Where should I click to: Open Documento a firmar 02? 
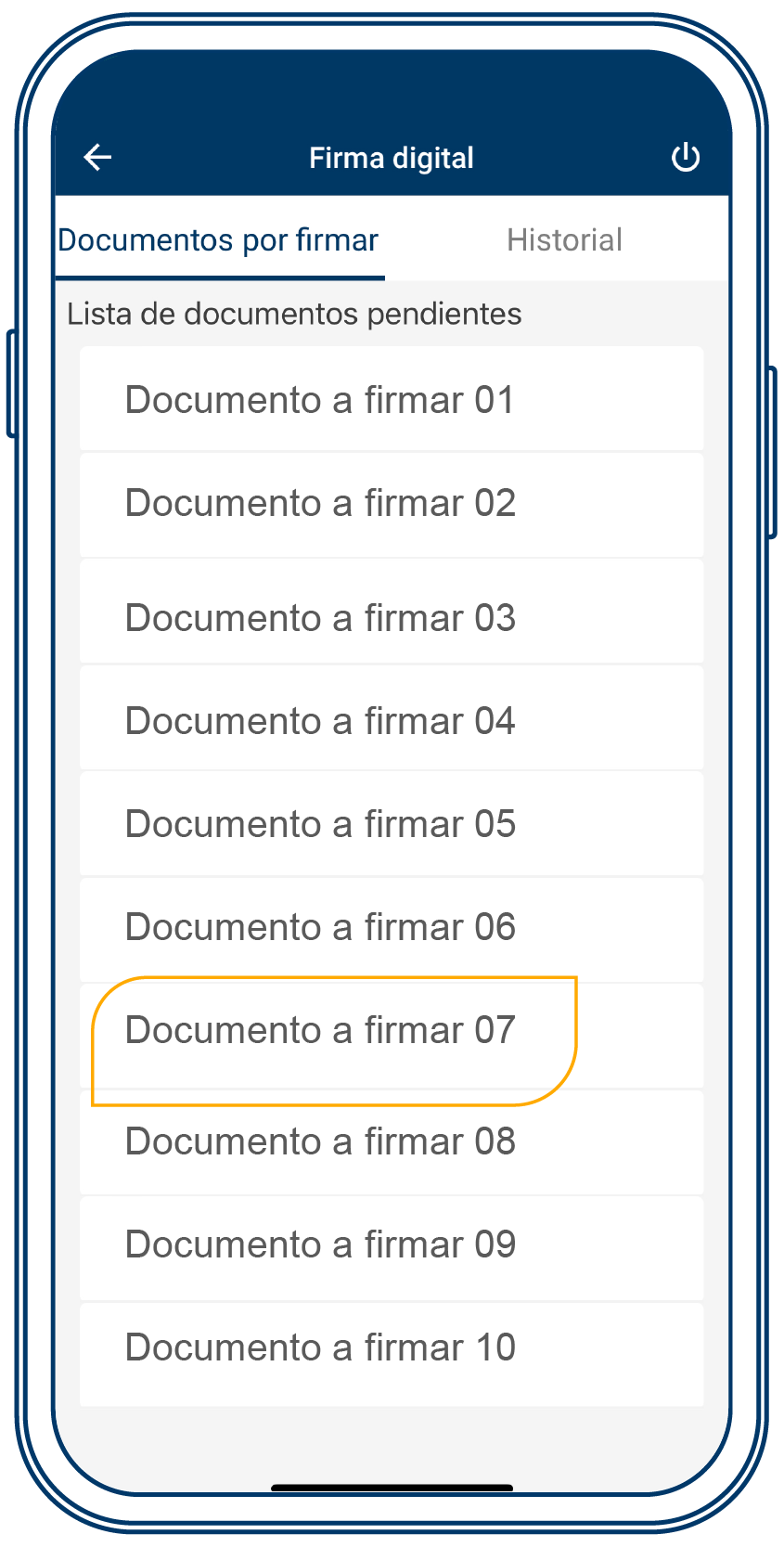click(x=391, y=504)
